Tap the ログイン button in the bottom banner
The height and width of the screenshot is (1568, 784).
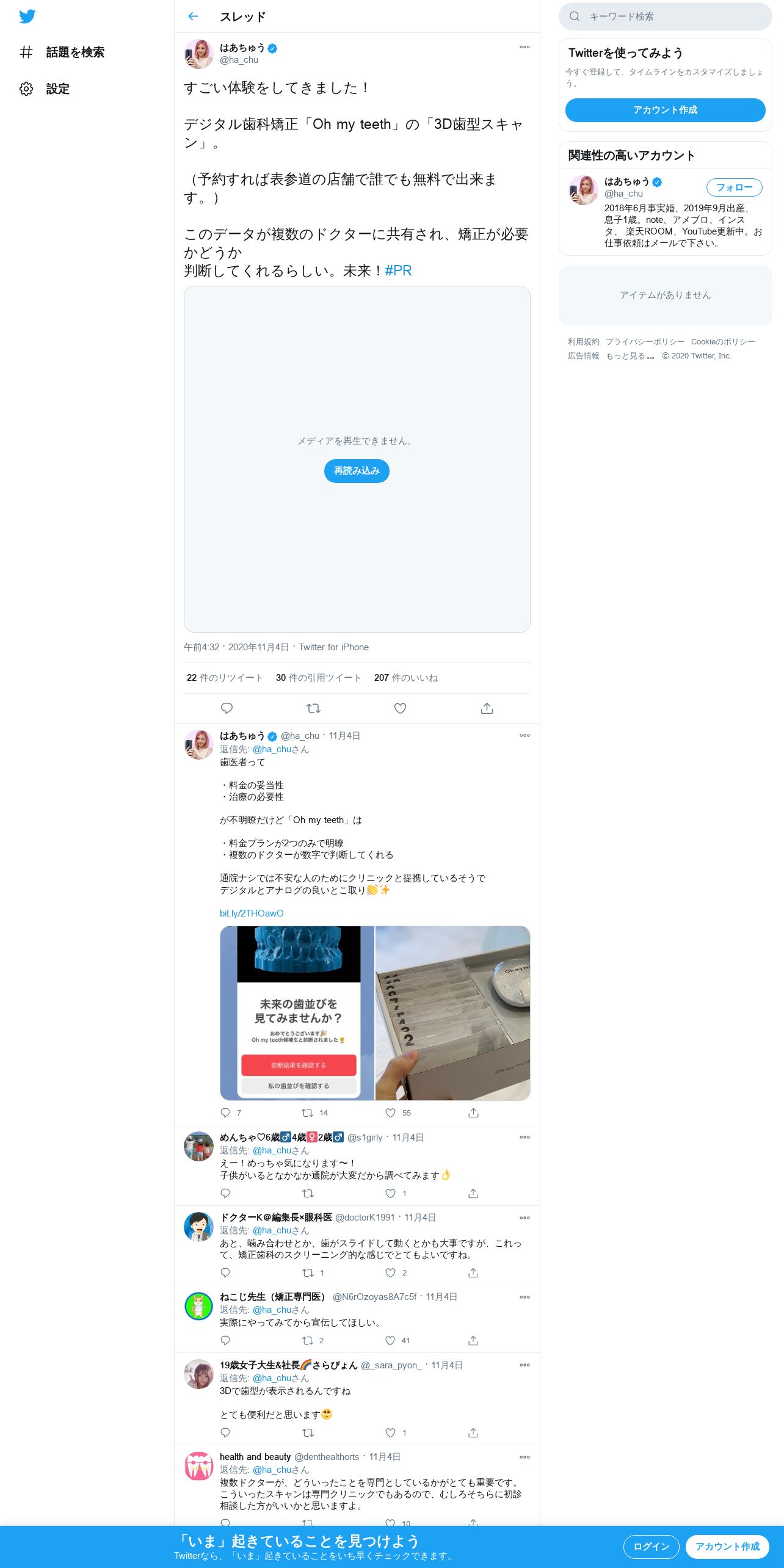pyautogui.click(x=651, y=1547)
